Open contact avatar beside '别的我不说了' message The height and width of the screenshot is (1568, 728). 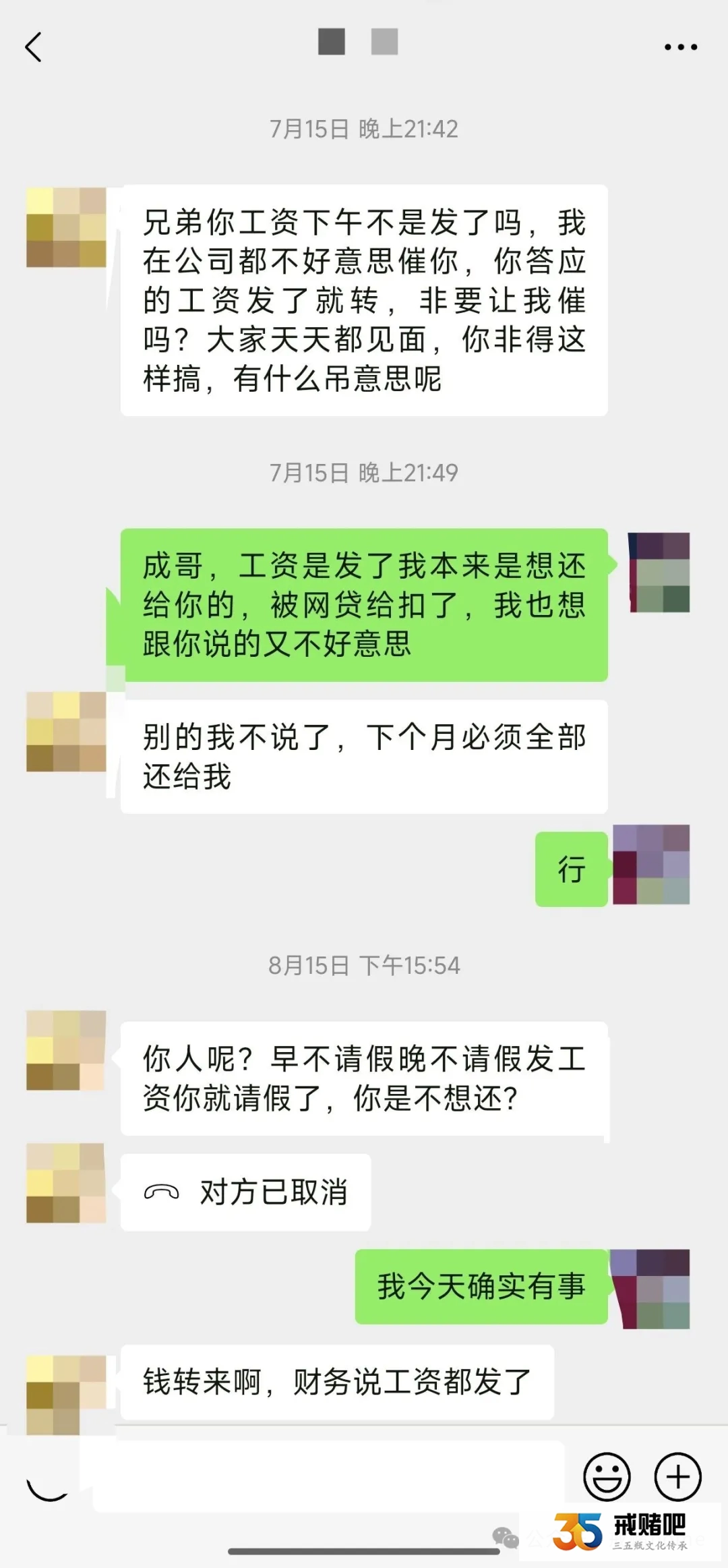[x=66, y=732]
